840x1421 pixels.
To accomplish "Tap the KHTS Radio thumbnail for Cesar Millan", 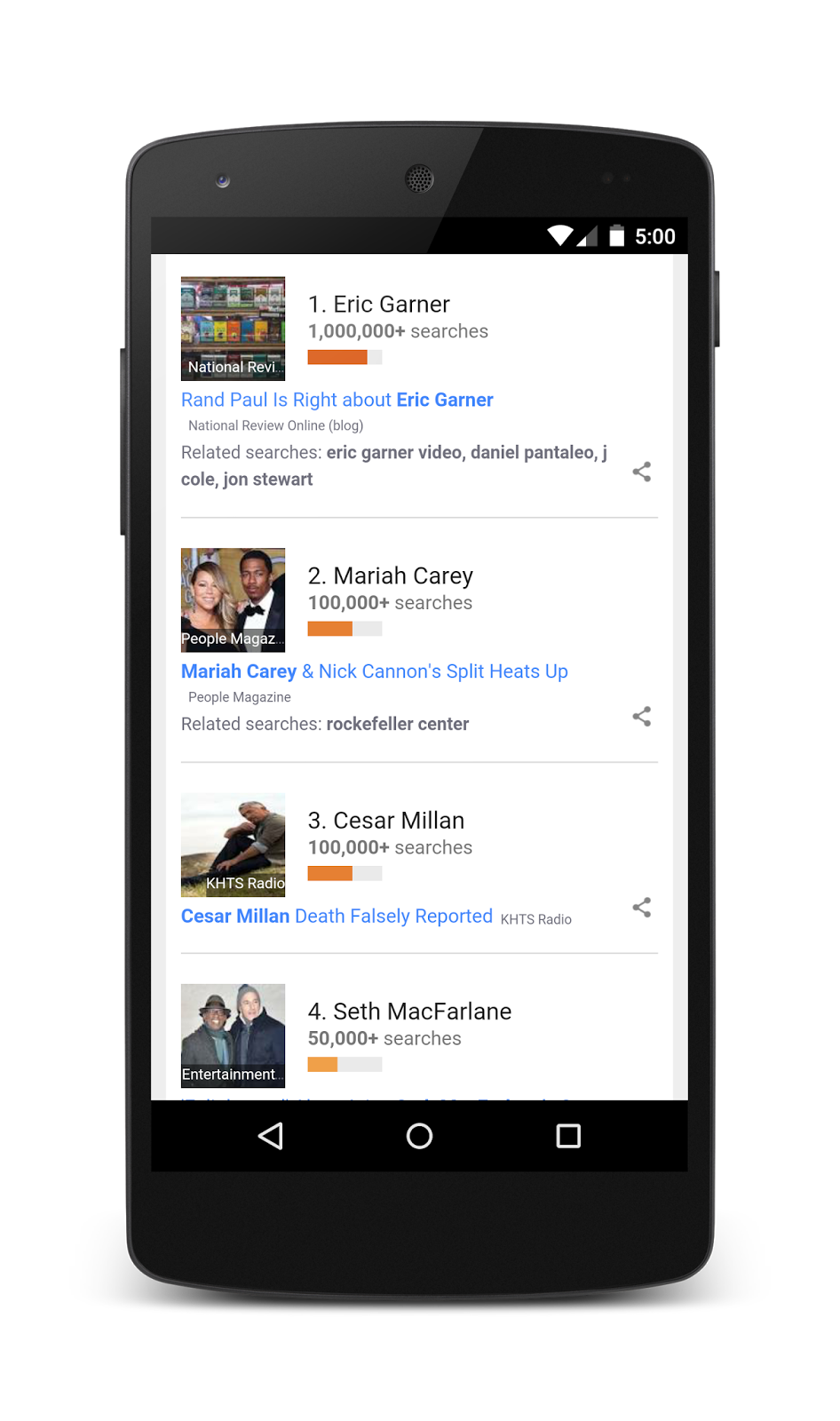I will [x=233, y=845].
